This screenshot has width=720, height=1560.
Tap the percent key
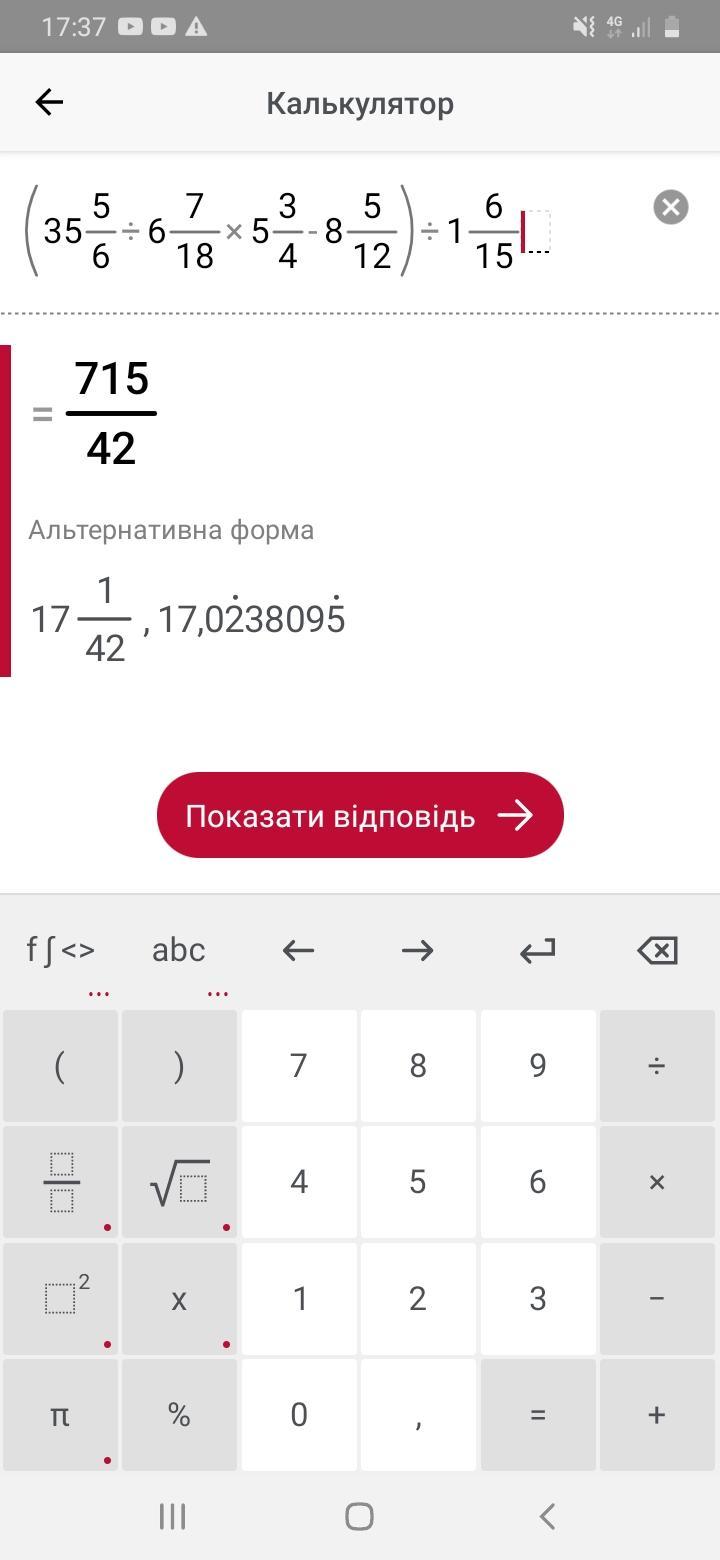tap(179, 1414)
